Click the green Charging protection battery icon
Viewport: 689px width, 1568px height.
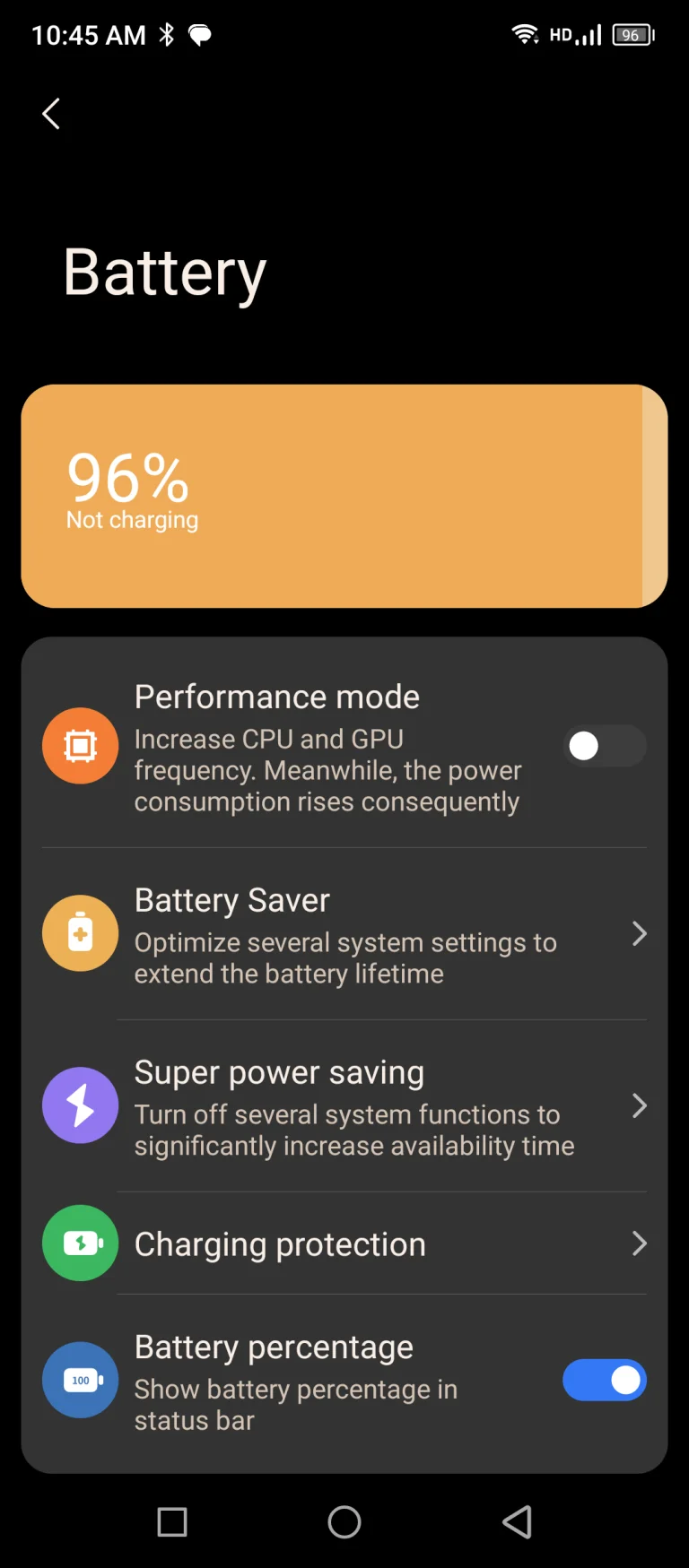pos(80,1243)
